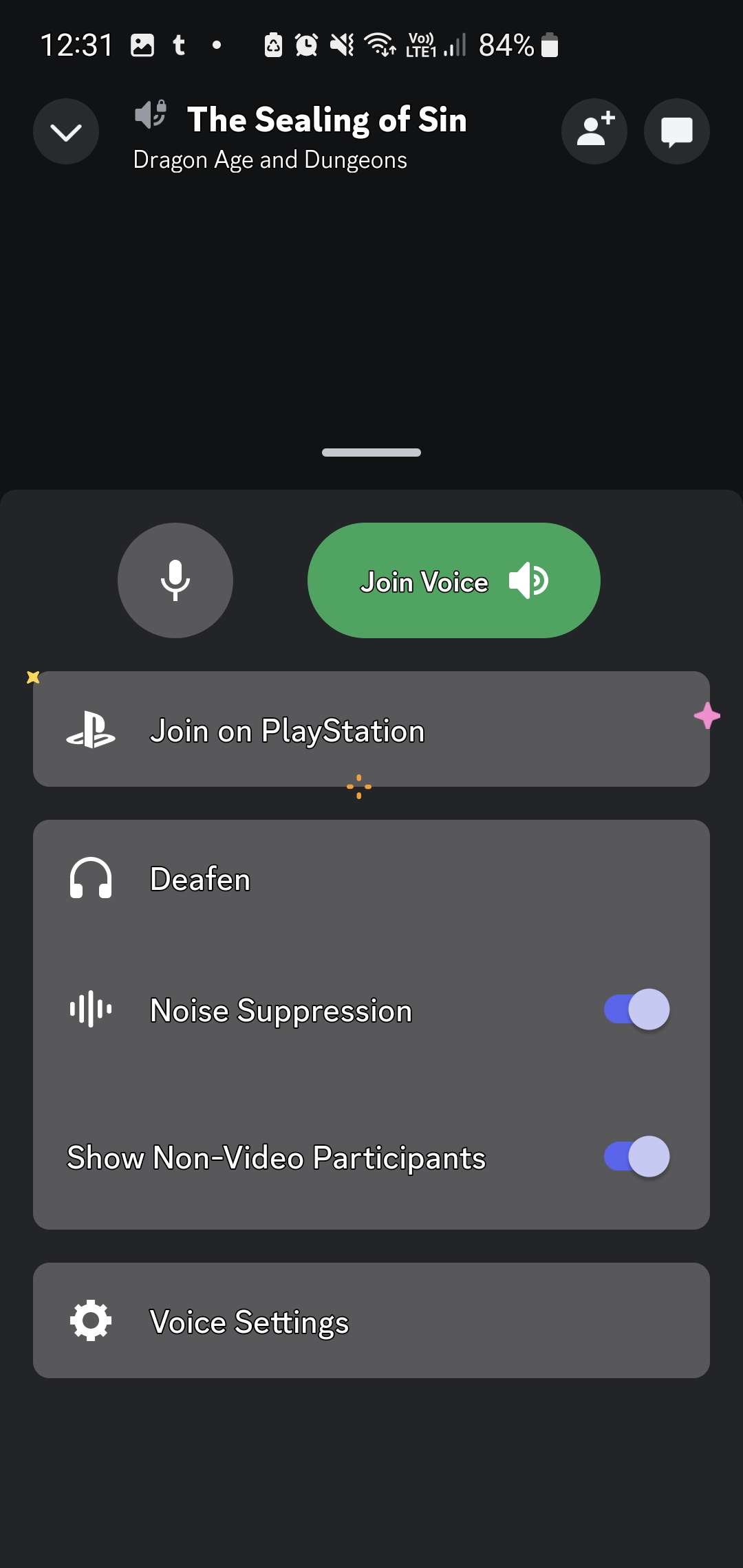Tap the Noise Suppression waveform icon
Image resolution: width=743 pixels, height=1568 pixels.
click(x=90, y=1010)
